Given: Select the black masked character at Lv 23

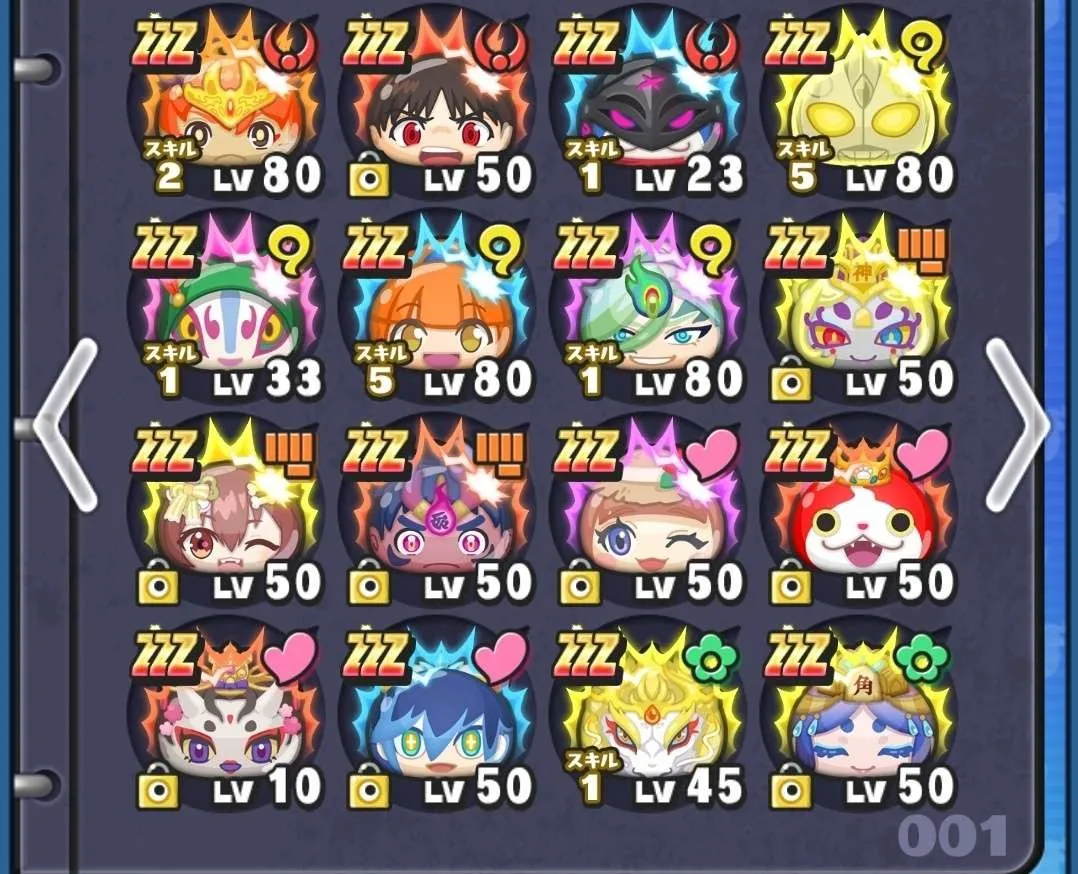Looking at the screenshot, I should (x=647, y=110).
